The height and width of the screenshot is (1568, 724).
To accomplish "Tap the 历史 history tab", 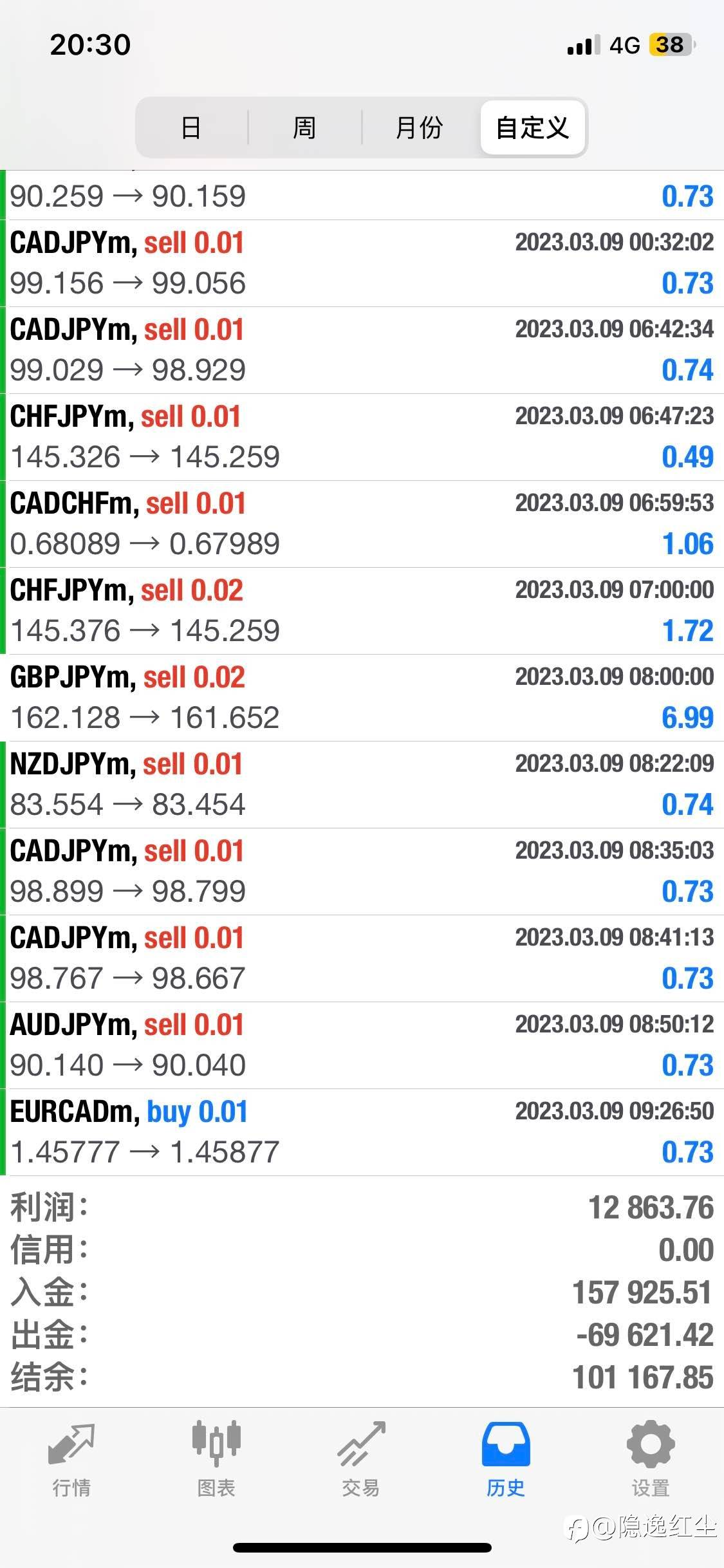I will [x=506, y=1459].
